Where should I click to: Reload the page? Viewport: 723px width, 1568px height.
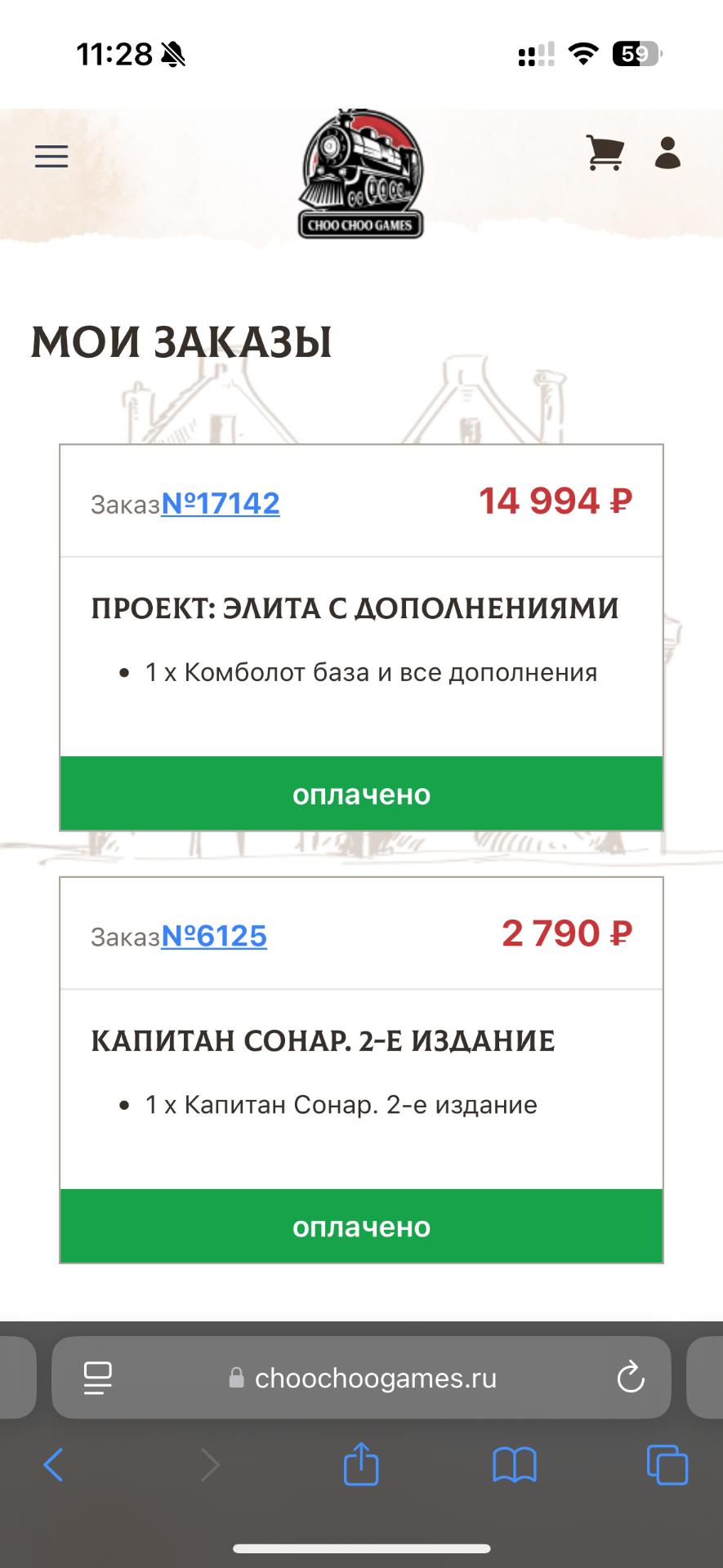point(630,1378)
